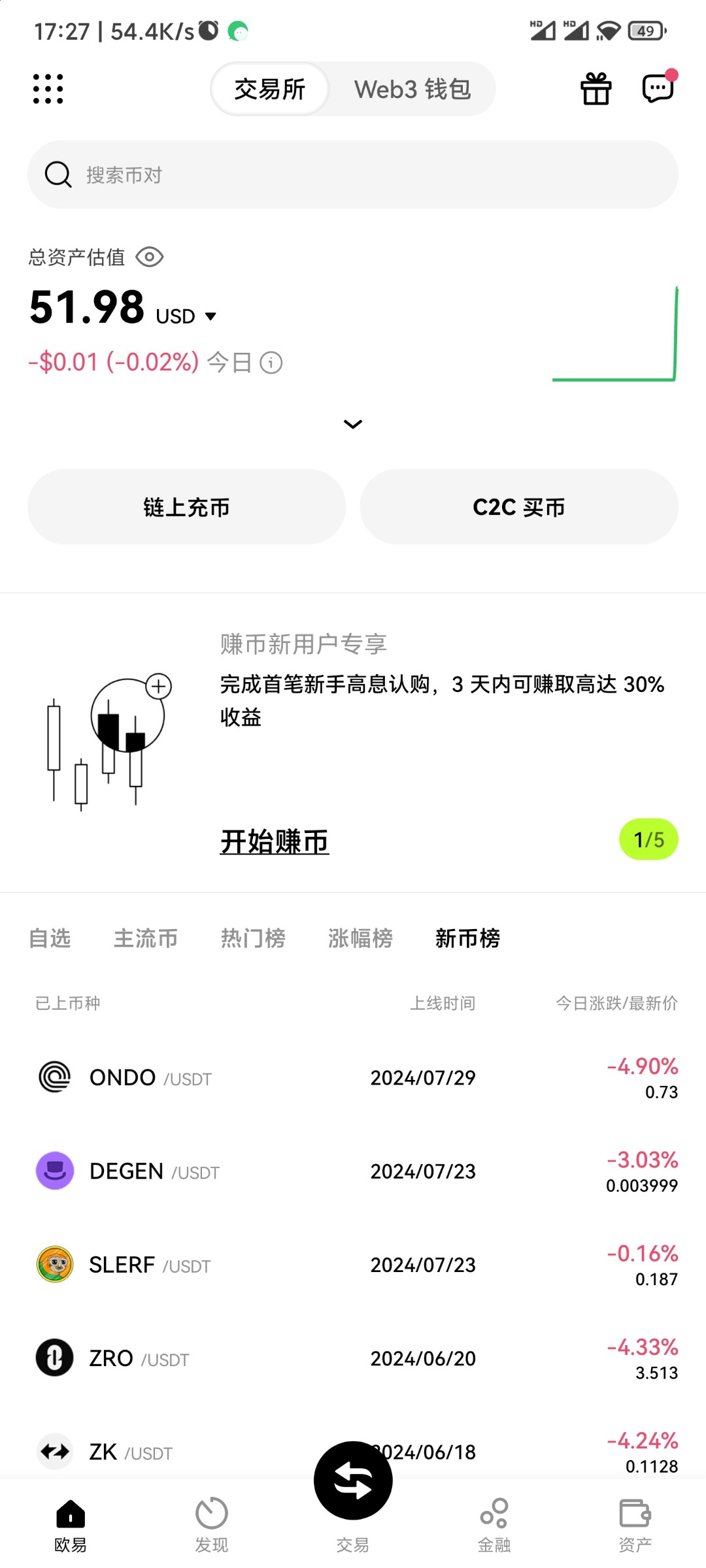Select the 涨幅榜 list tab
This screenshot has width=706, height=1568.
coord(360,938)
